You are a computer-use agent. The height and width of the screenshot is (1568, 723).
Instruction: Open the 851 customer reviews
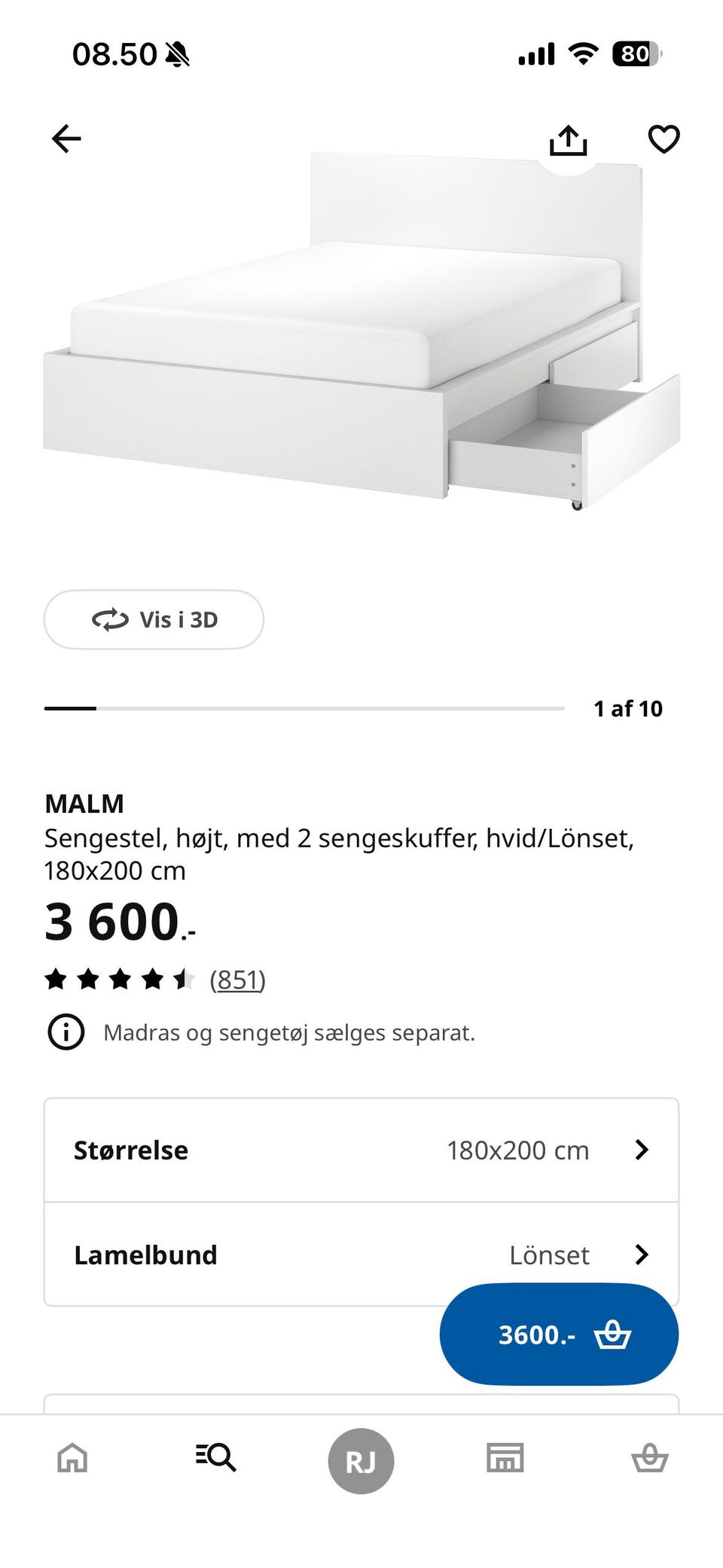[x=236, y=980]
